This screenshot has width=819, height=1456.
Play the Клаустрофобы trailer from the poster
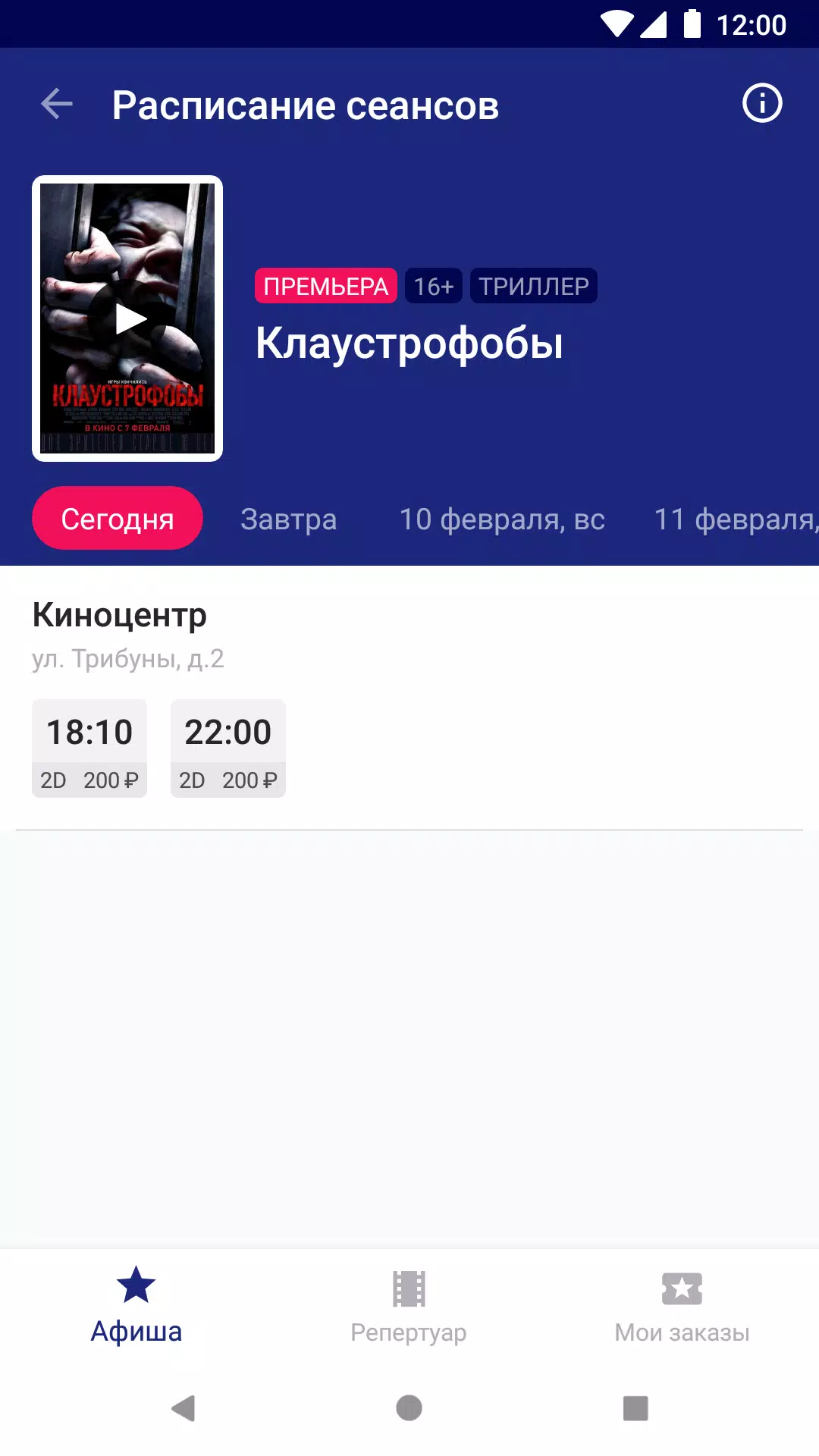tap(127, 319)
